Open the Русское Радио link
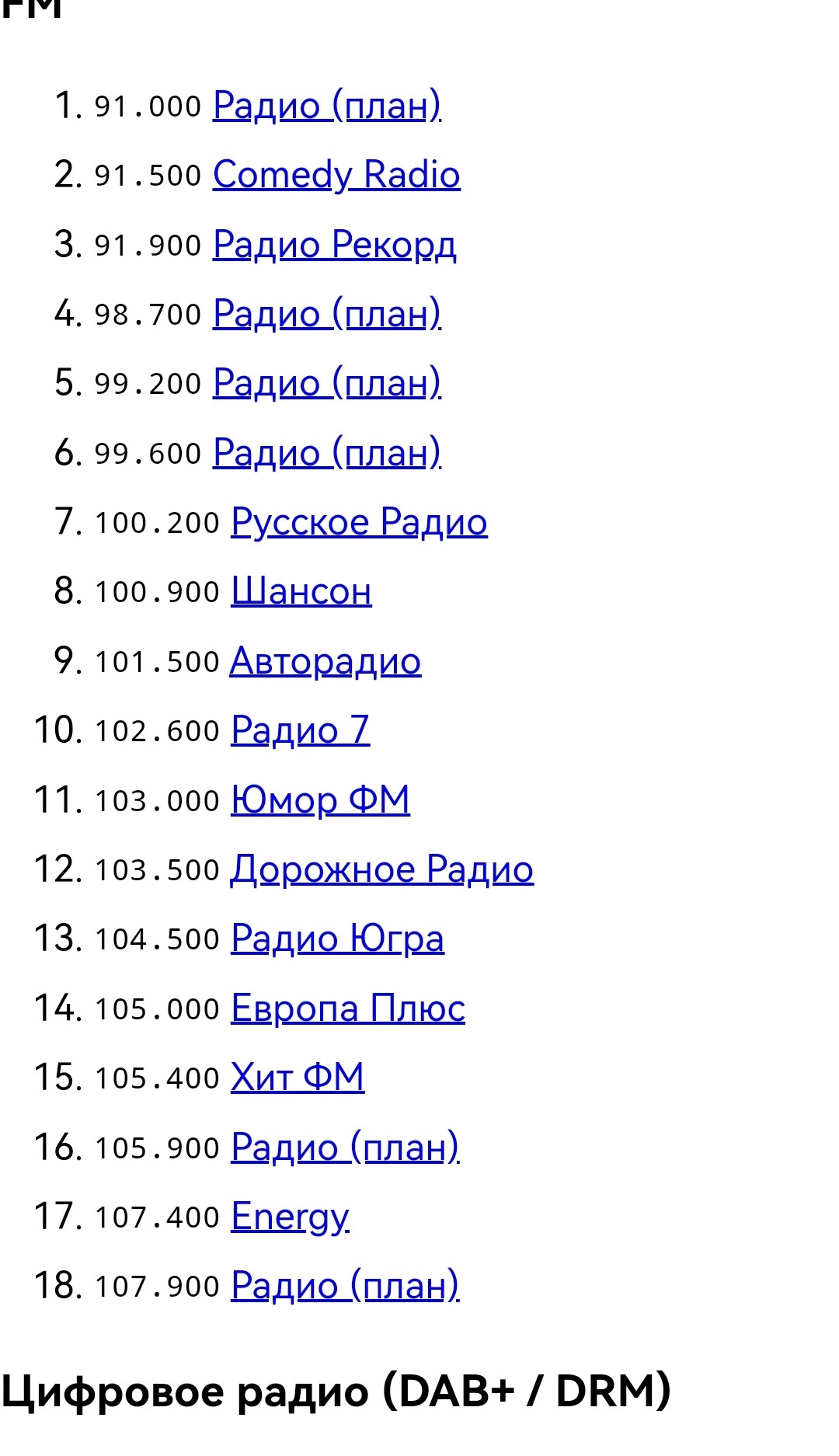 pyautogui.click(x=359, y=522)
